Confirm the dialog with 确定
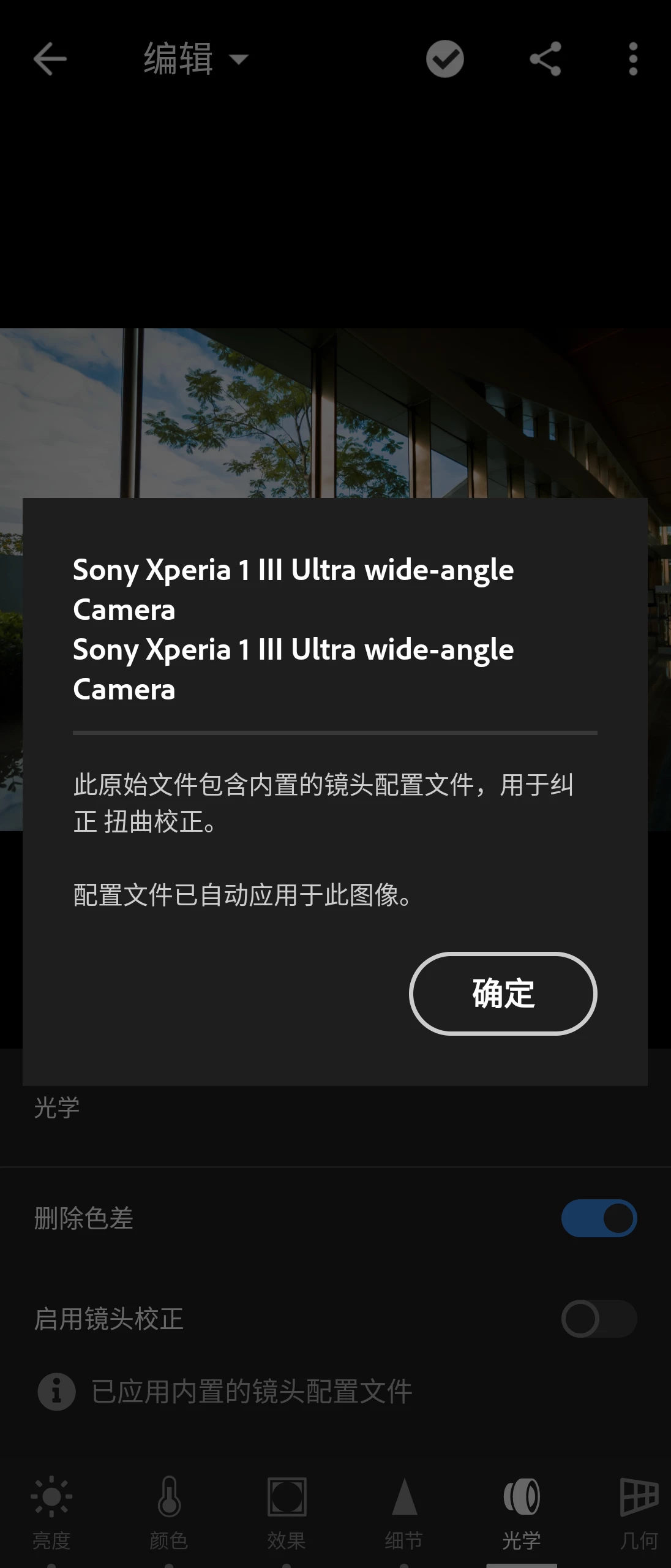Screen dimensions: 671x1568 [x=503, y=993]
